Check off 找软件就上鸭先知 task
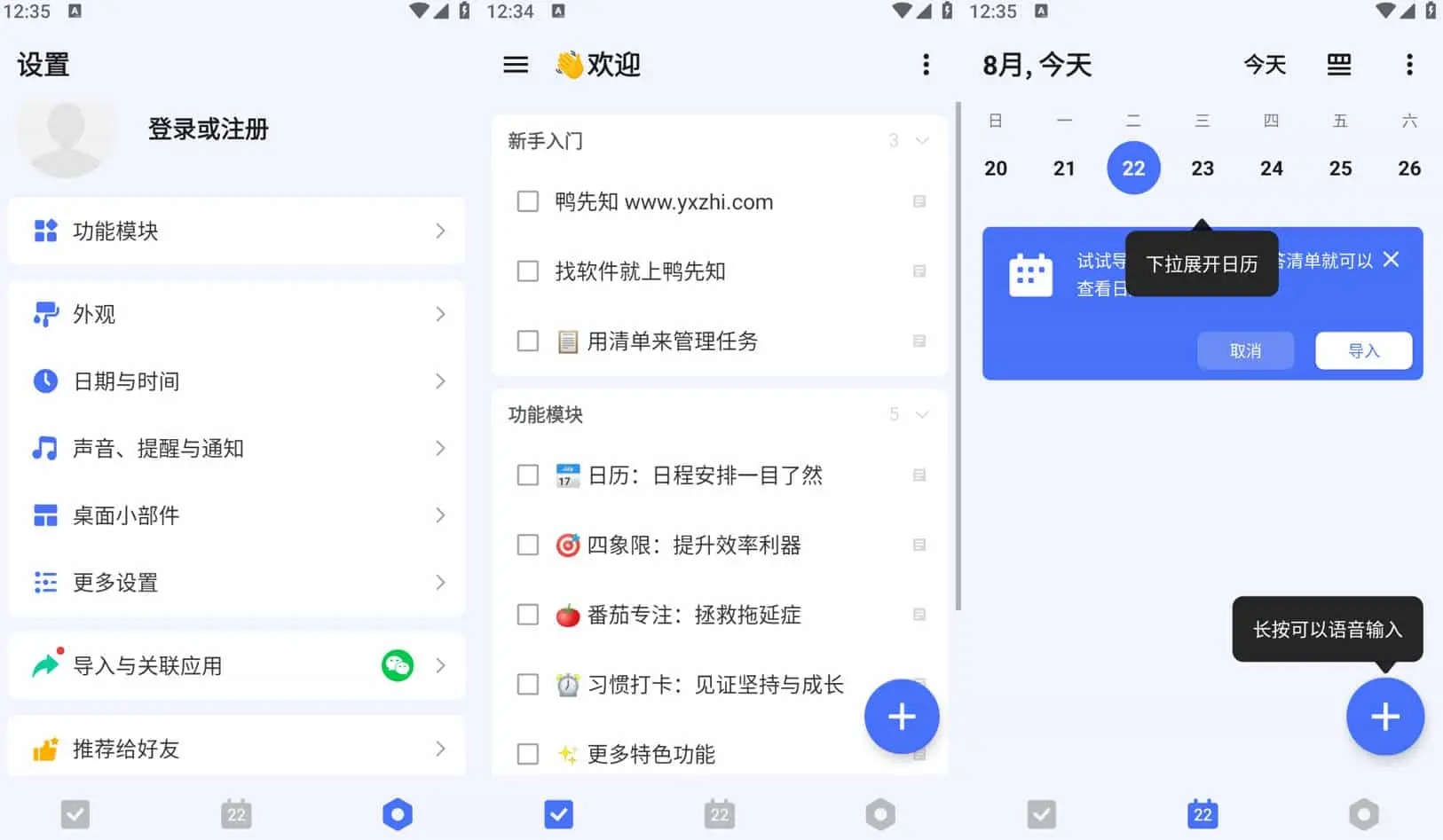This screenshot has height=840, width=1443. [528, 271]
